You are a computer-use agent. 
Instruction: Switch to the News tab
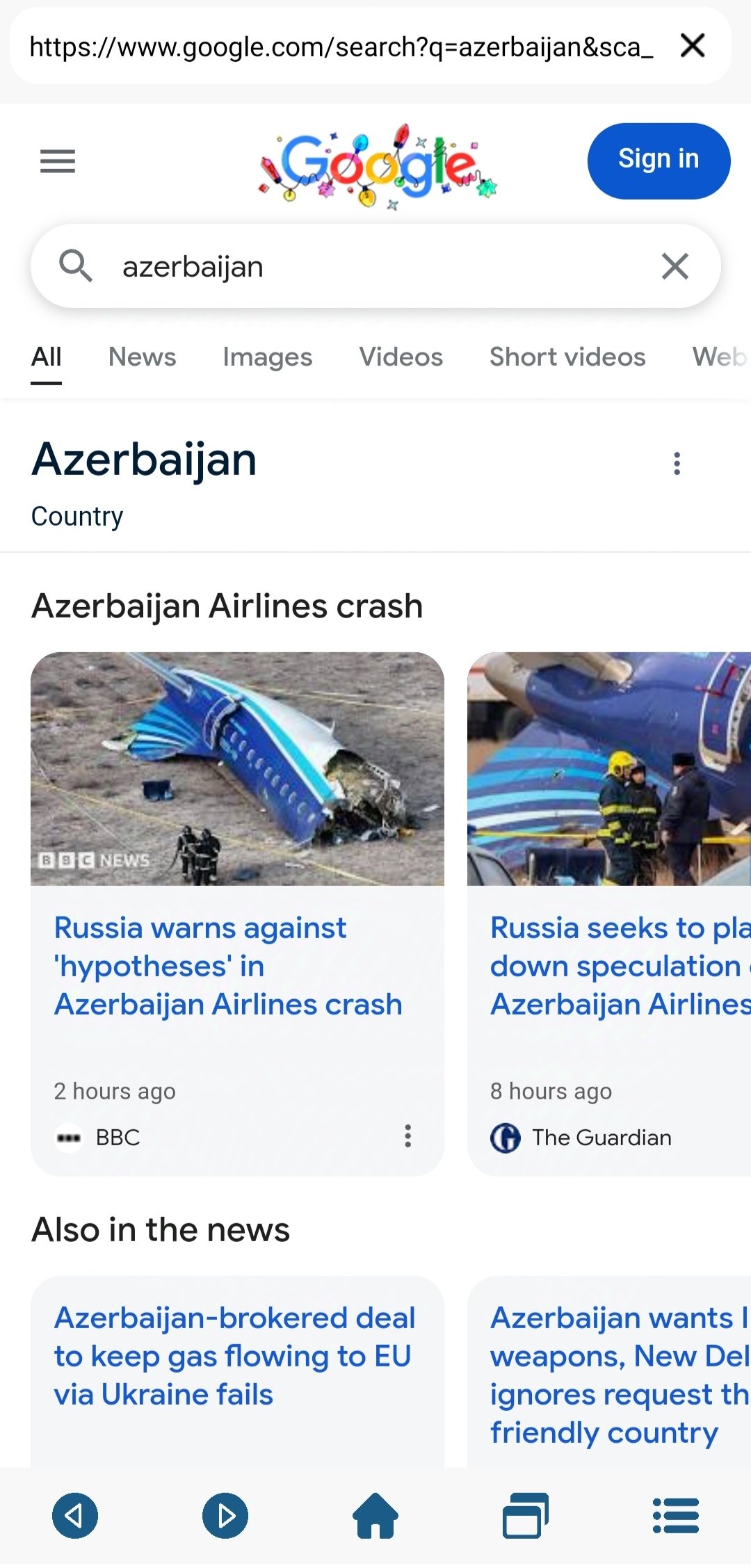142,357
